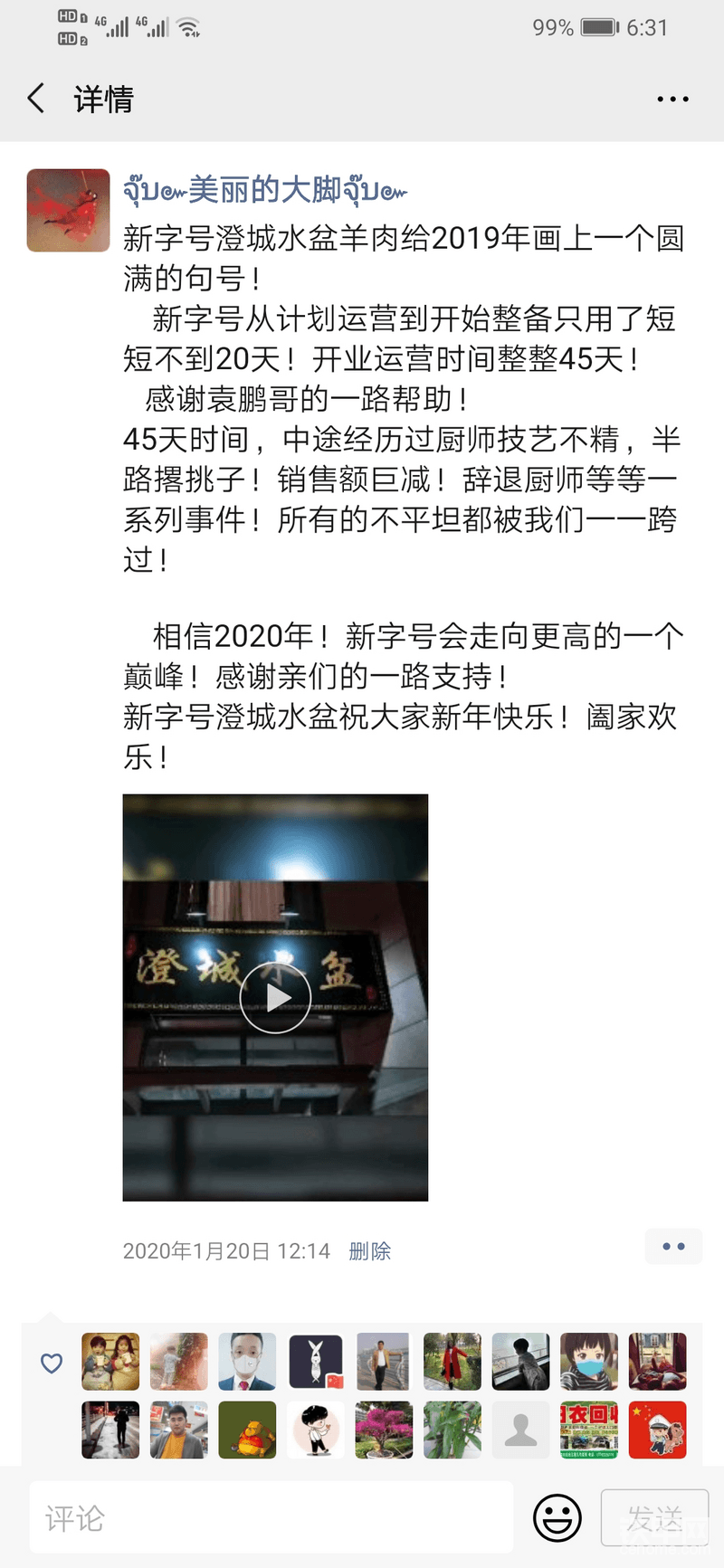Screen dimensions: 724x1568
Task: Tap 删除 to delete this post
Action: tap(369, 1250)
